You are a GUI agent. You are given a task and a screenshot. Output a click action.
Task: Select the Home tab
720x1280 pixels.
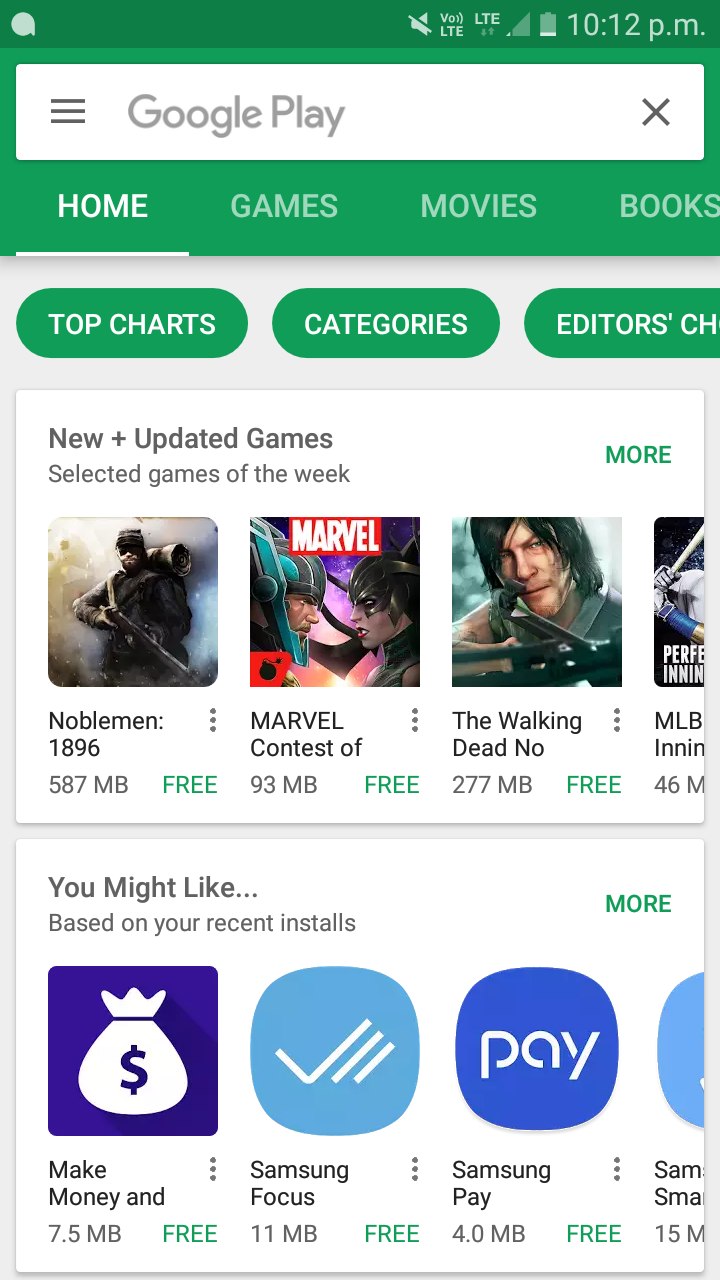[x=103, y=206]
